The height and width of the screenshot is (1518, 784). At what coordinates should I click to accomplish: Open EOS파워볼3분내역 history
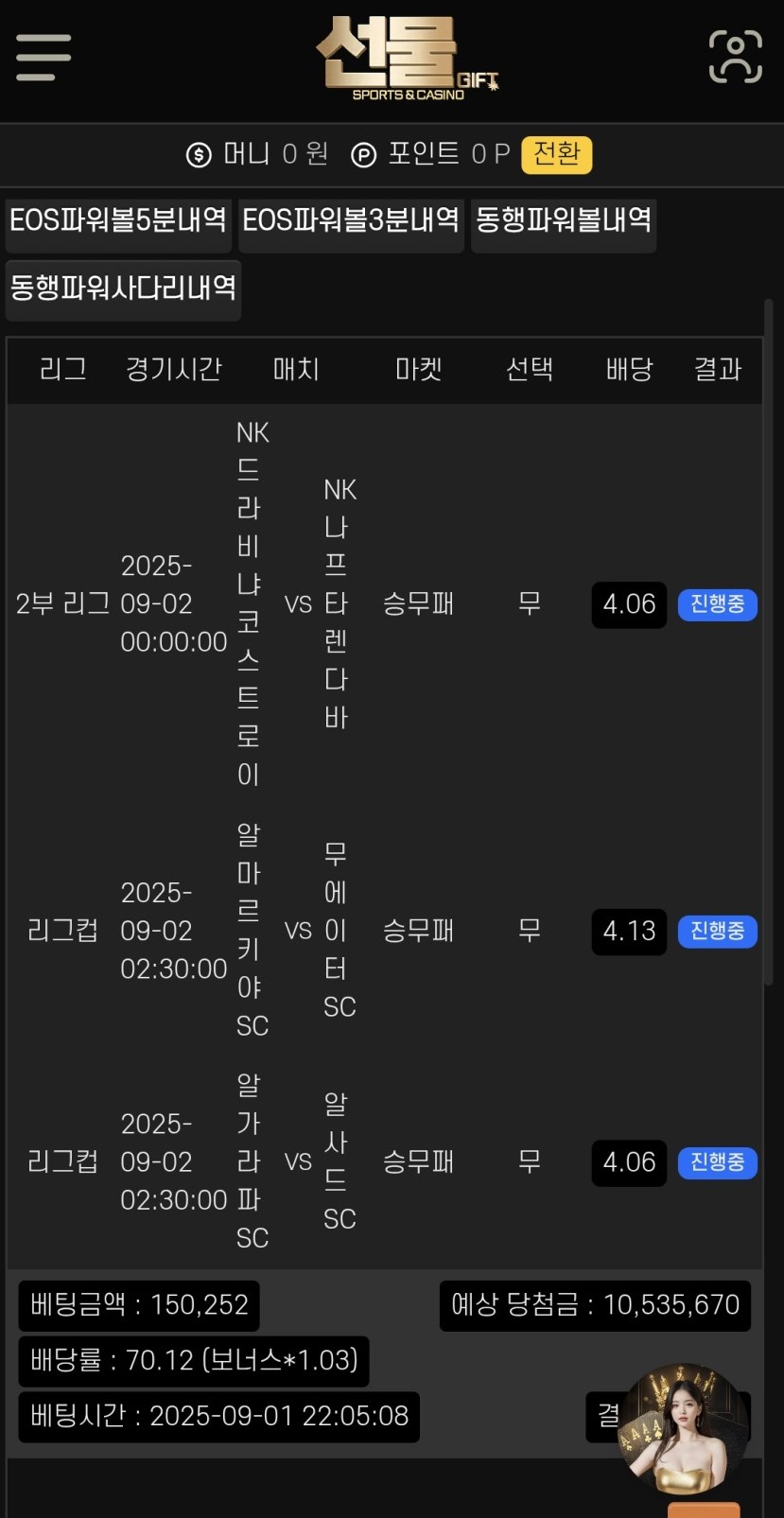351,221
